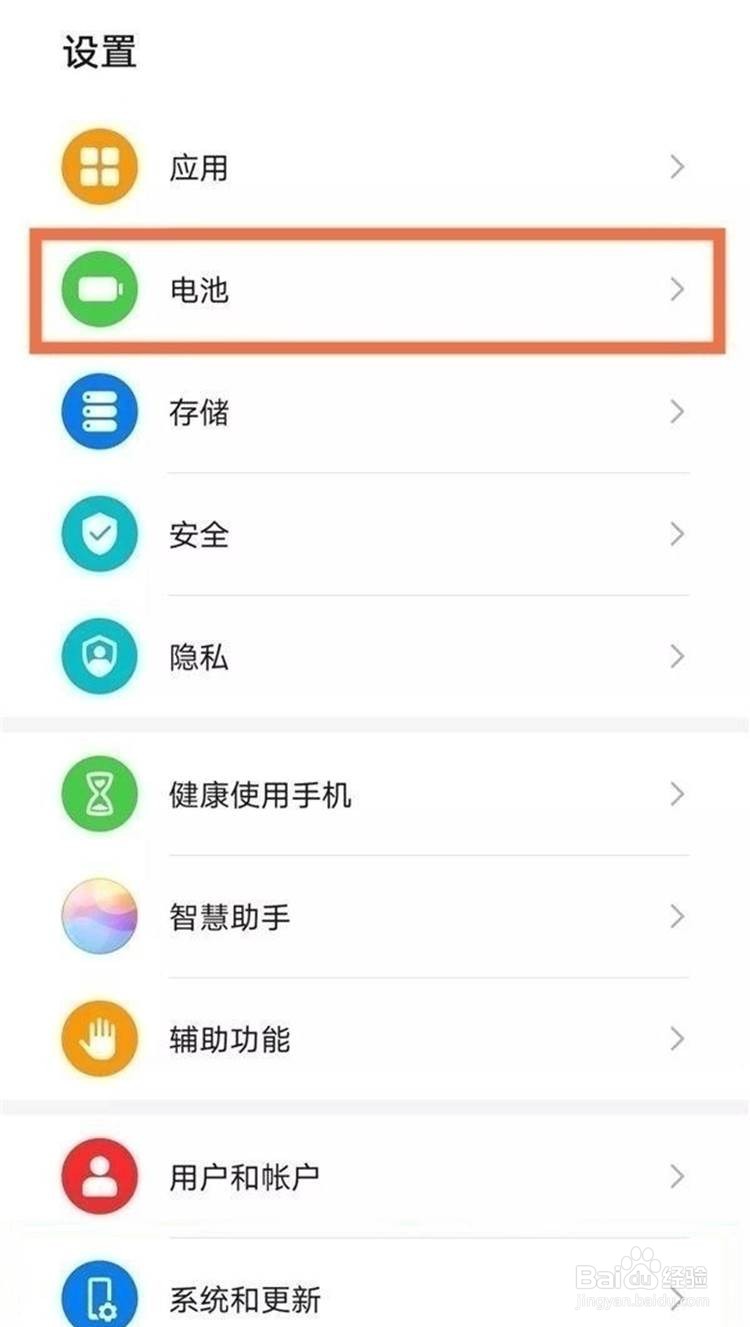Screen dimensions: 750x1327
Task: Open Users and Accounts (用户和帐户)
Action: tap(375, 1177)
